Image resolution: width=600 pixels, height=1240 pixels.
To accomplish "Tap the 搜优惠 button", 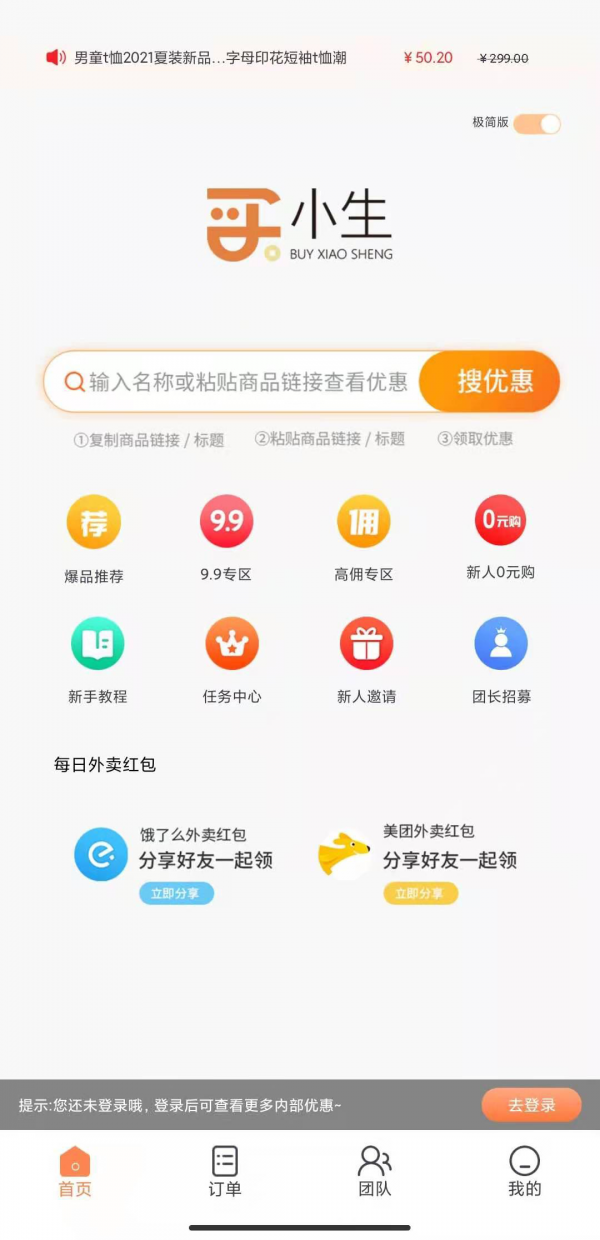I will [x=494, y=382].
